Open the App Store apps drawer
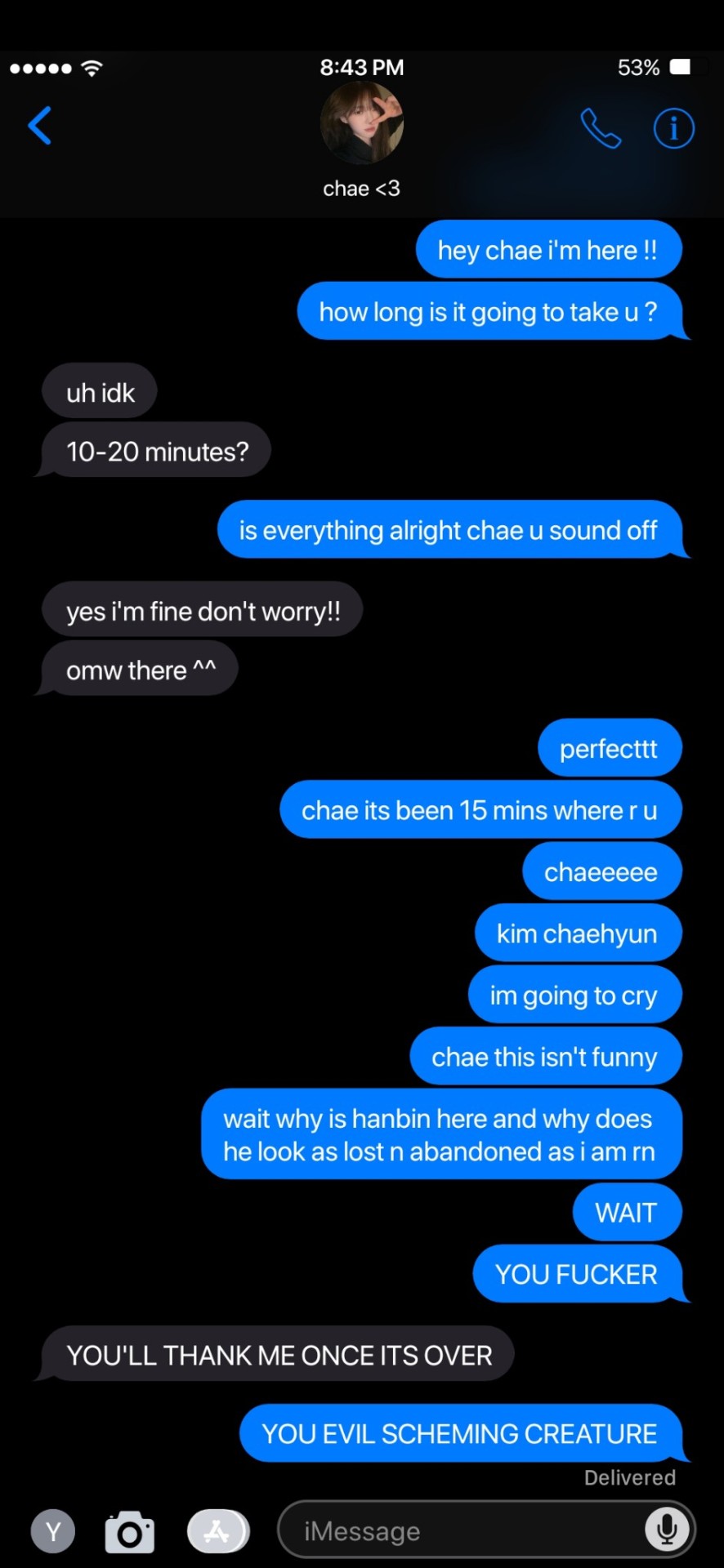724x1568 pixels. coord(217,1531)
